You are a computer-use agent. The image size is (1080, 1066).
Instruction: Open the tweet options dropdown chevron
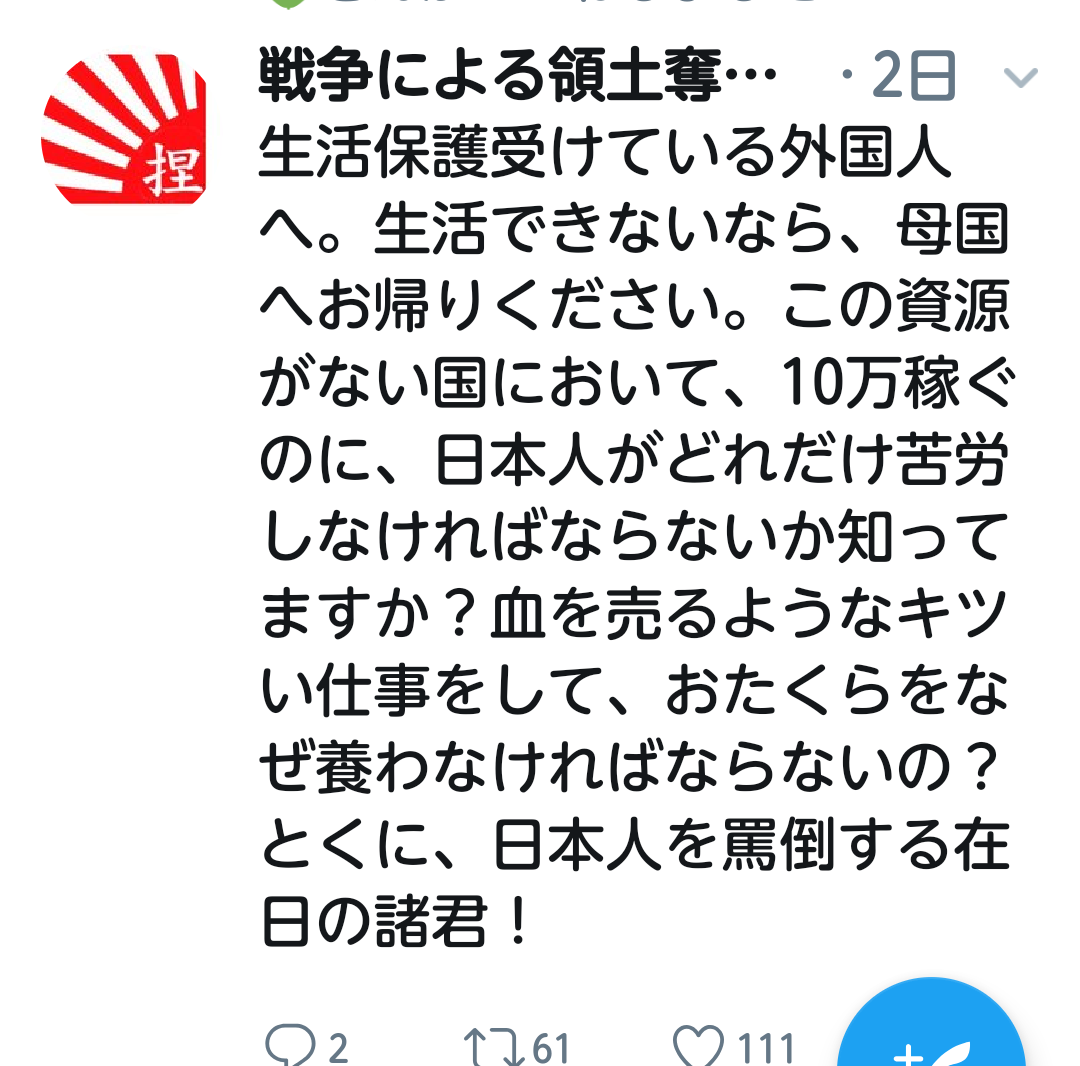click(1020, 77)
